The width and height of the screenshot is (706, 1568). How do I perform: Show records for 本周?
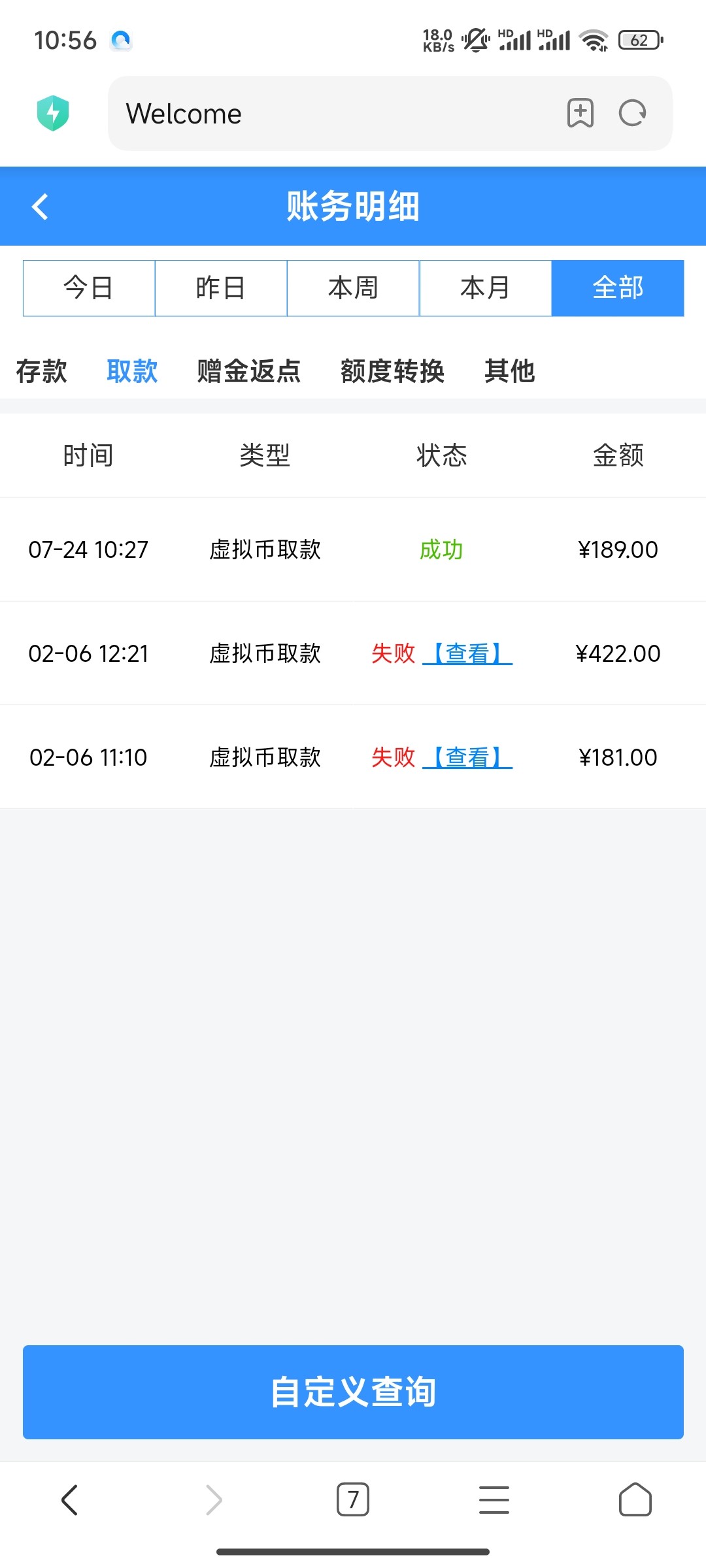tap(353, 288)
